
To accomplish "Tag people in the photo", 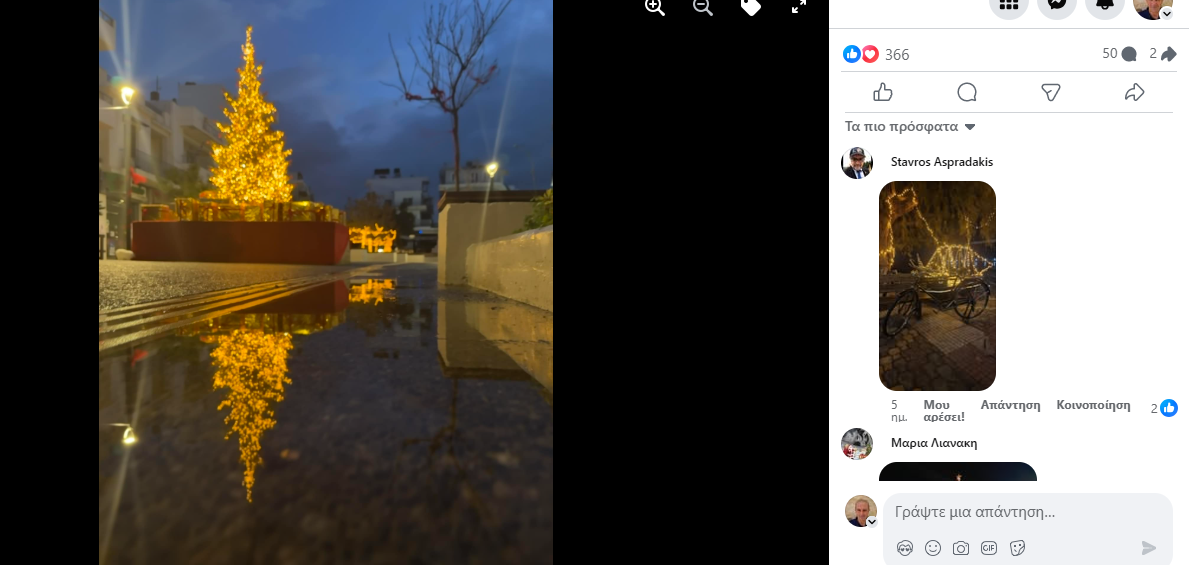I will [x=751, y=7].
